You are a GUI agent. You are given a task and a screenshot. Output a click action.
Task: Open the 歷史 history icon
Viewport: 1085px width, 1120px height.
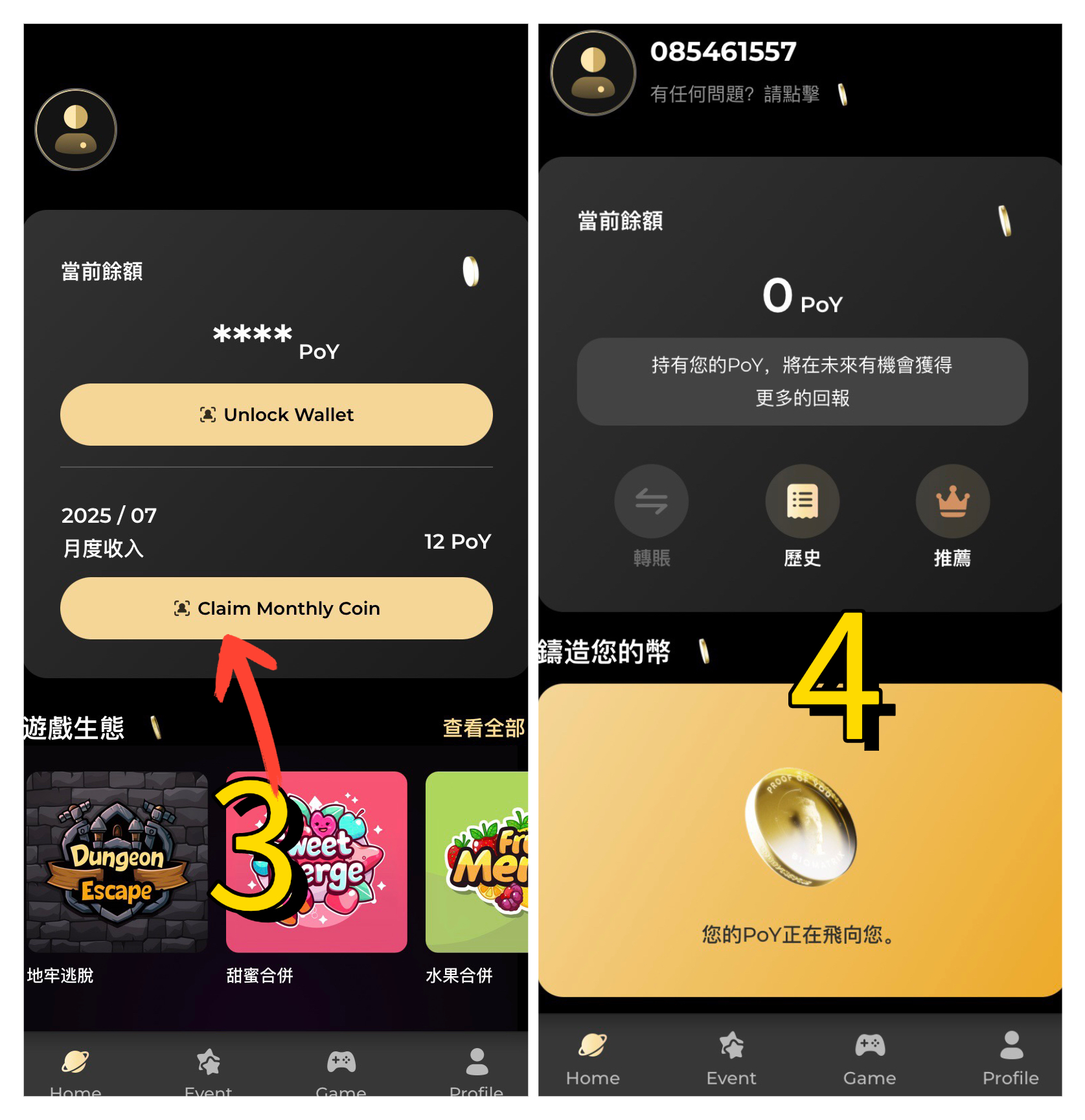[802, 502]
